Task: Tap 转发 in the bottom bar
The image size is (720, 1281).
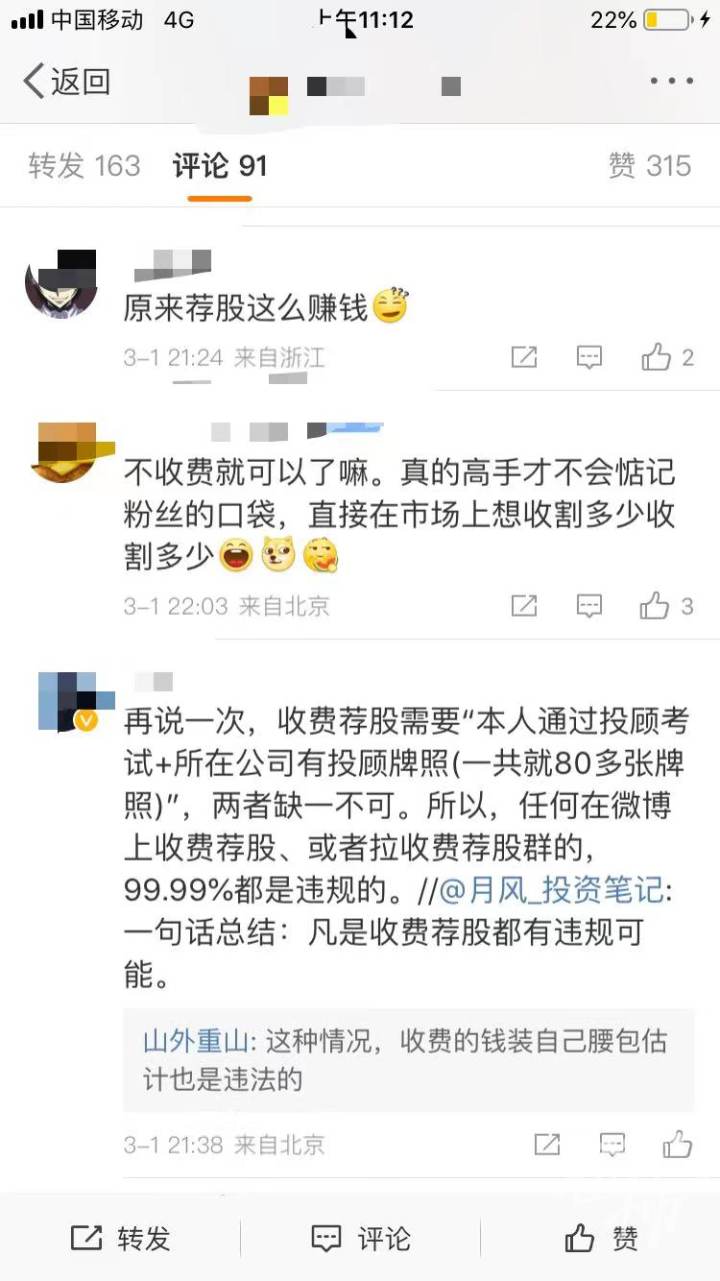Action: click(x=120, y=1239)
